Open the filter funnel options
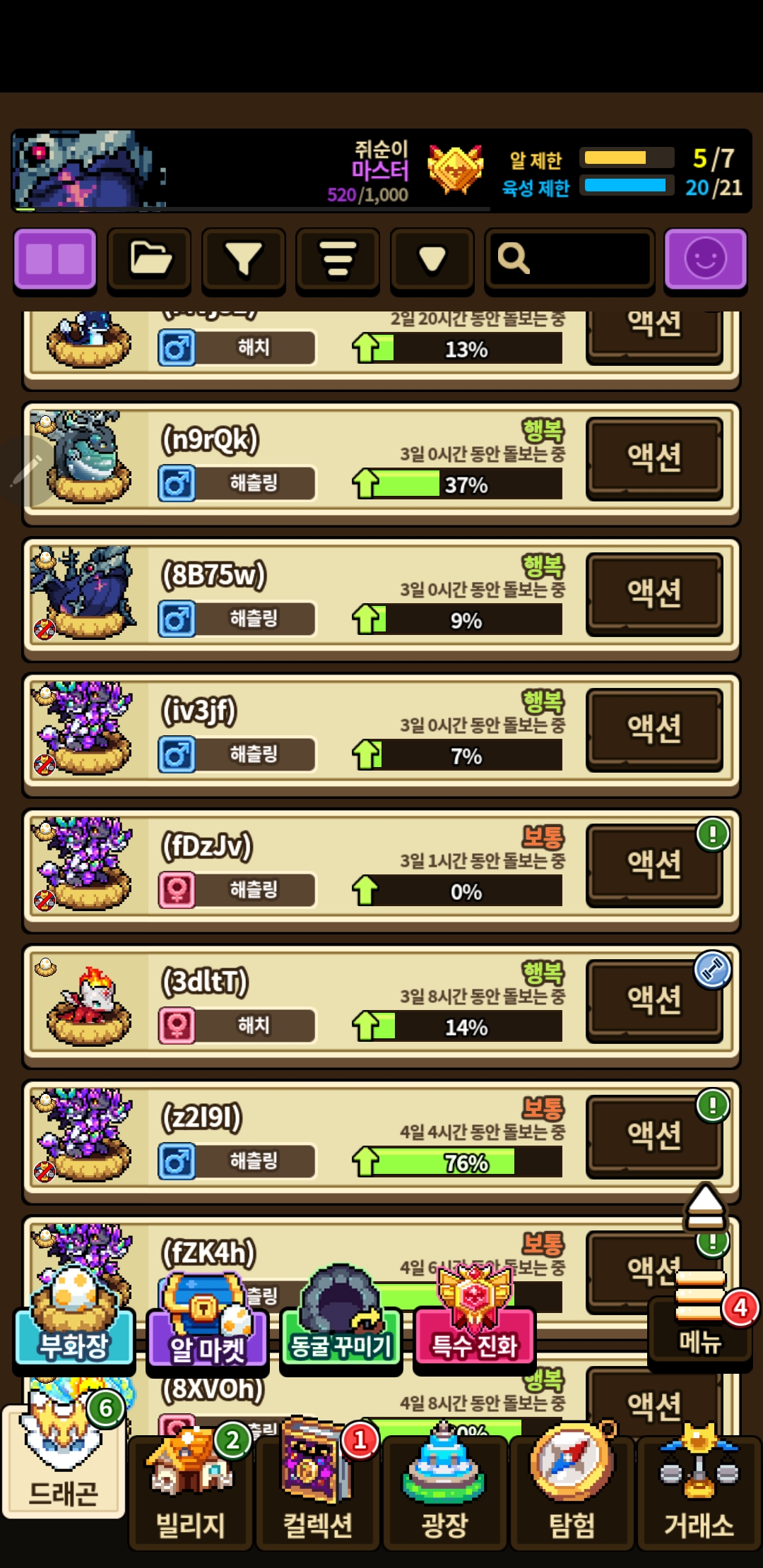This screenshot has width=763, height=1568. tap(244, 259)
